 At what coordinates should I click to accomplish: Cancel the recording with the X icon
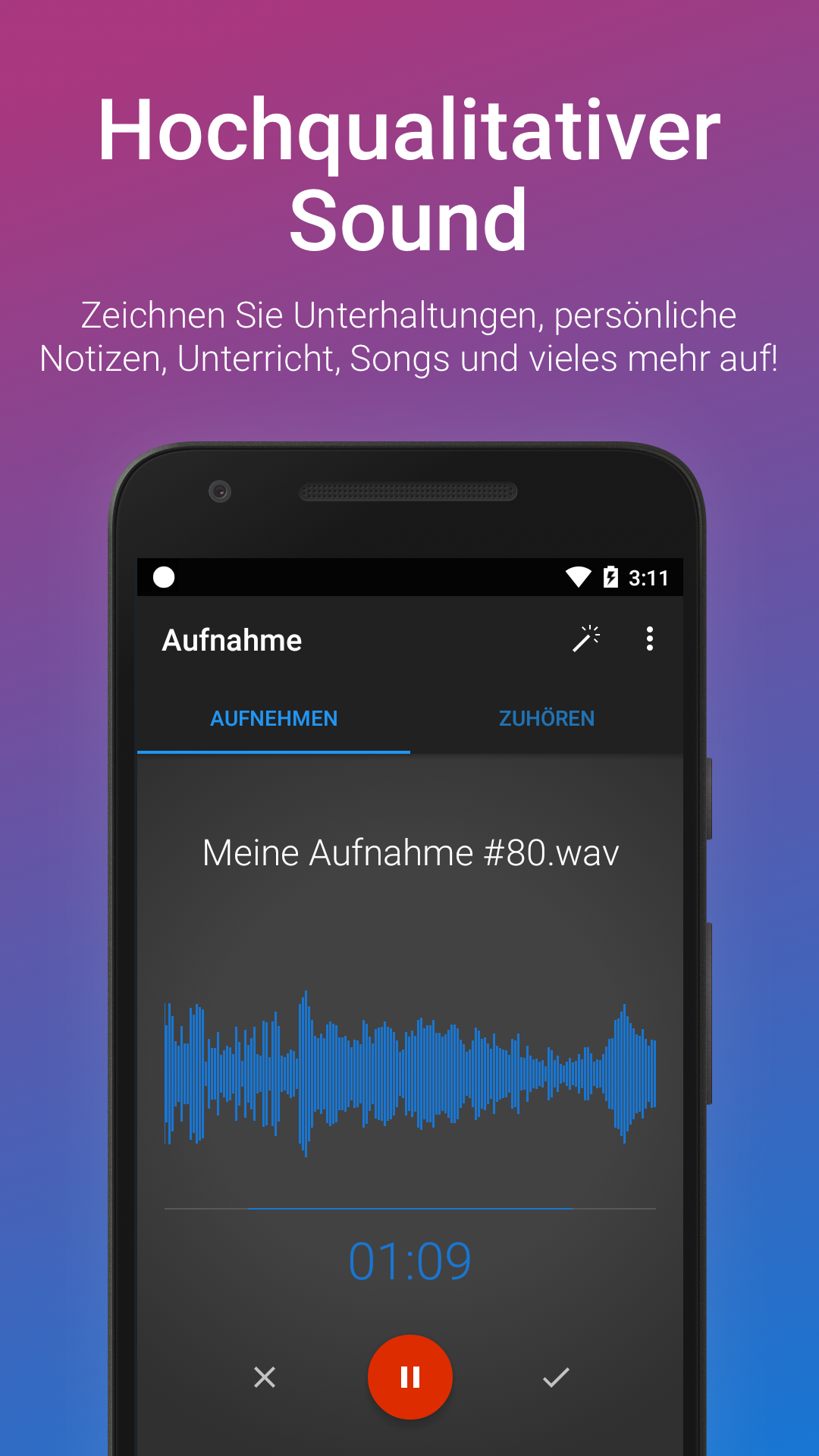click(x=265, y=1376)
